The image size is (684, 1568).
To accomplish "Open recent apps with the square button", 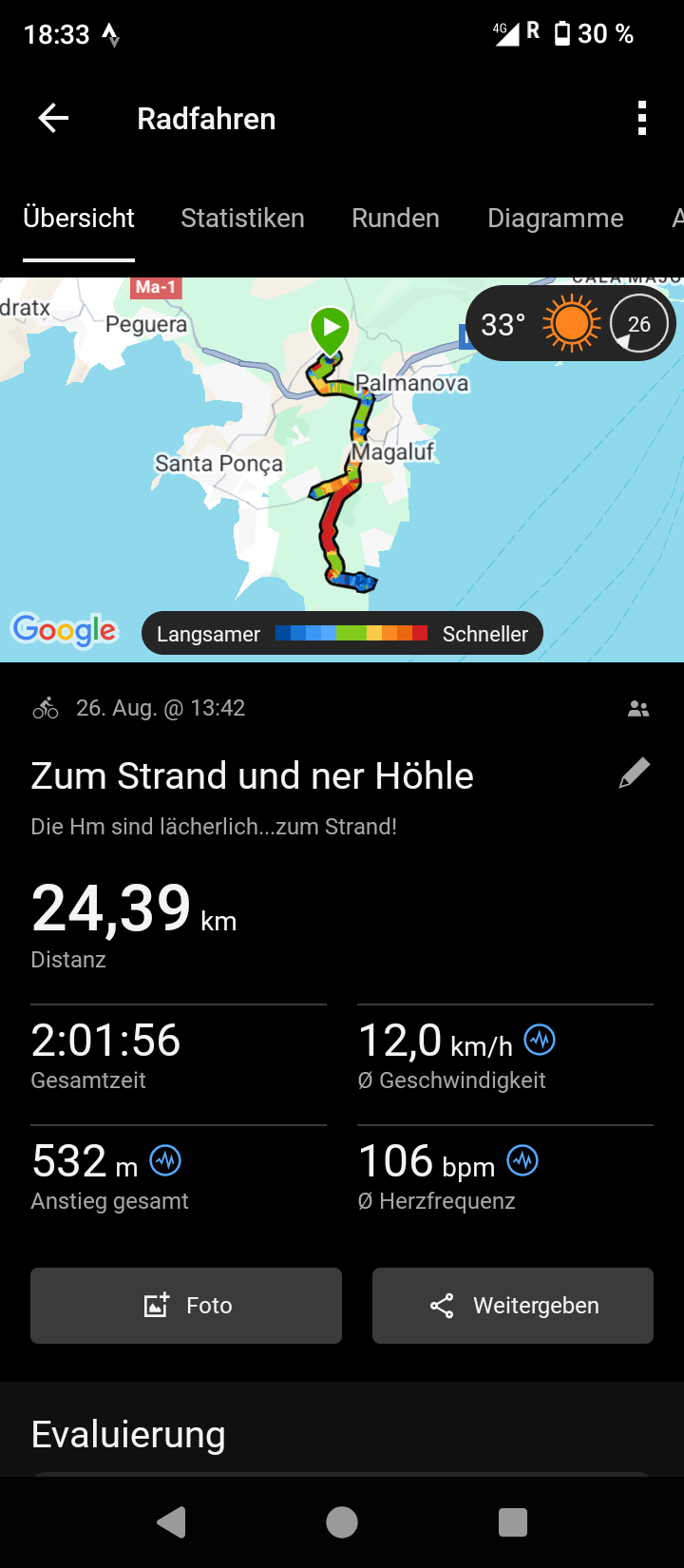I will tap(513, 1522).
